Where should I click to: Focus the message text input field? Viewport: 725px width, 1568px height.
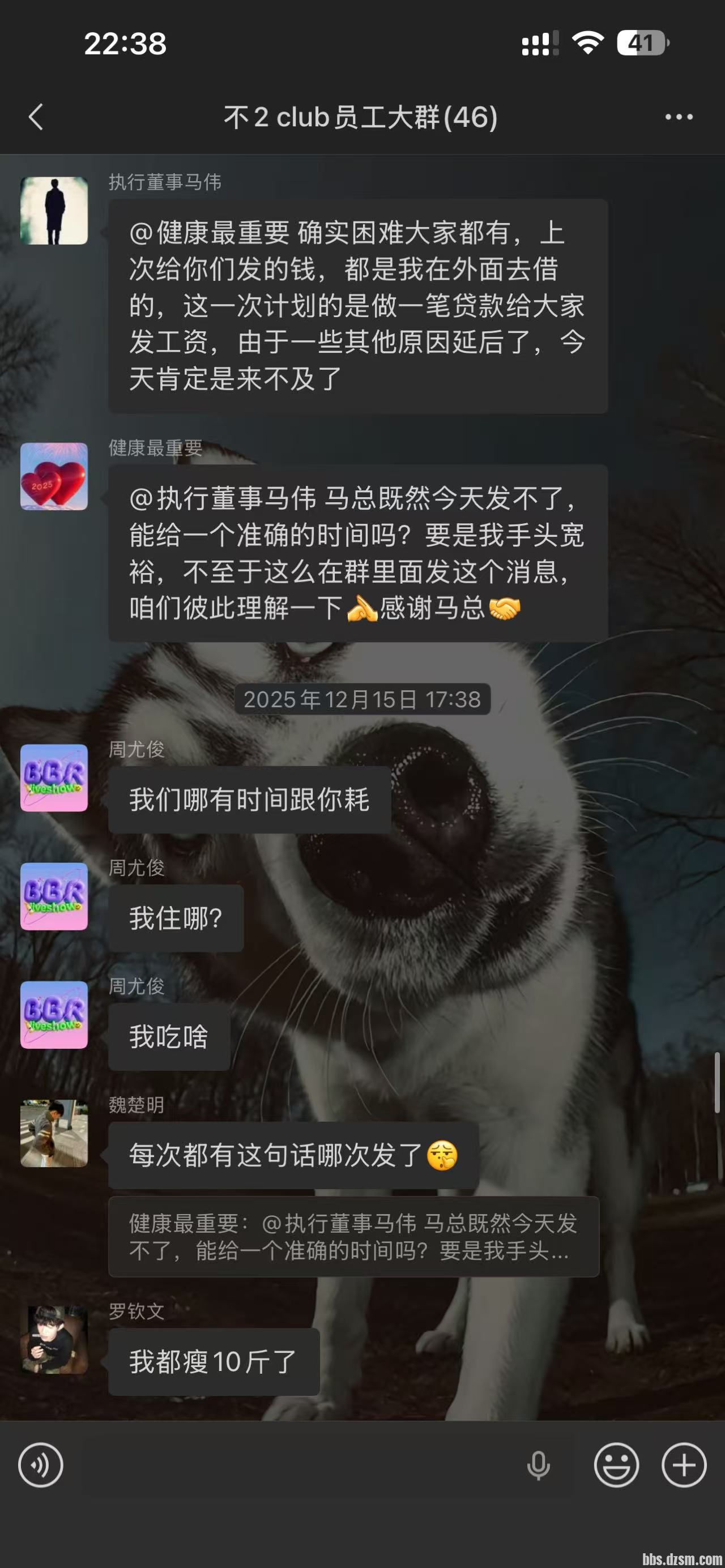pyautogui.click(x=292, y=1465)
